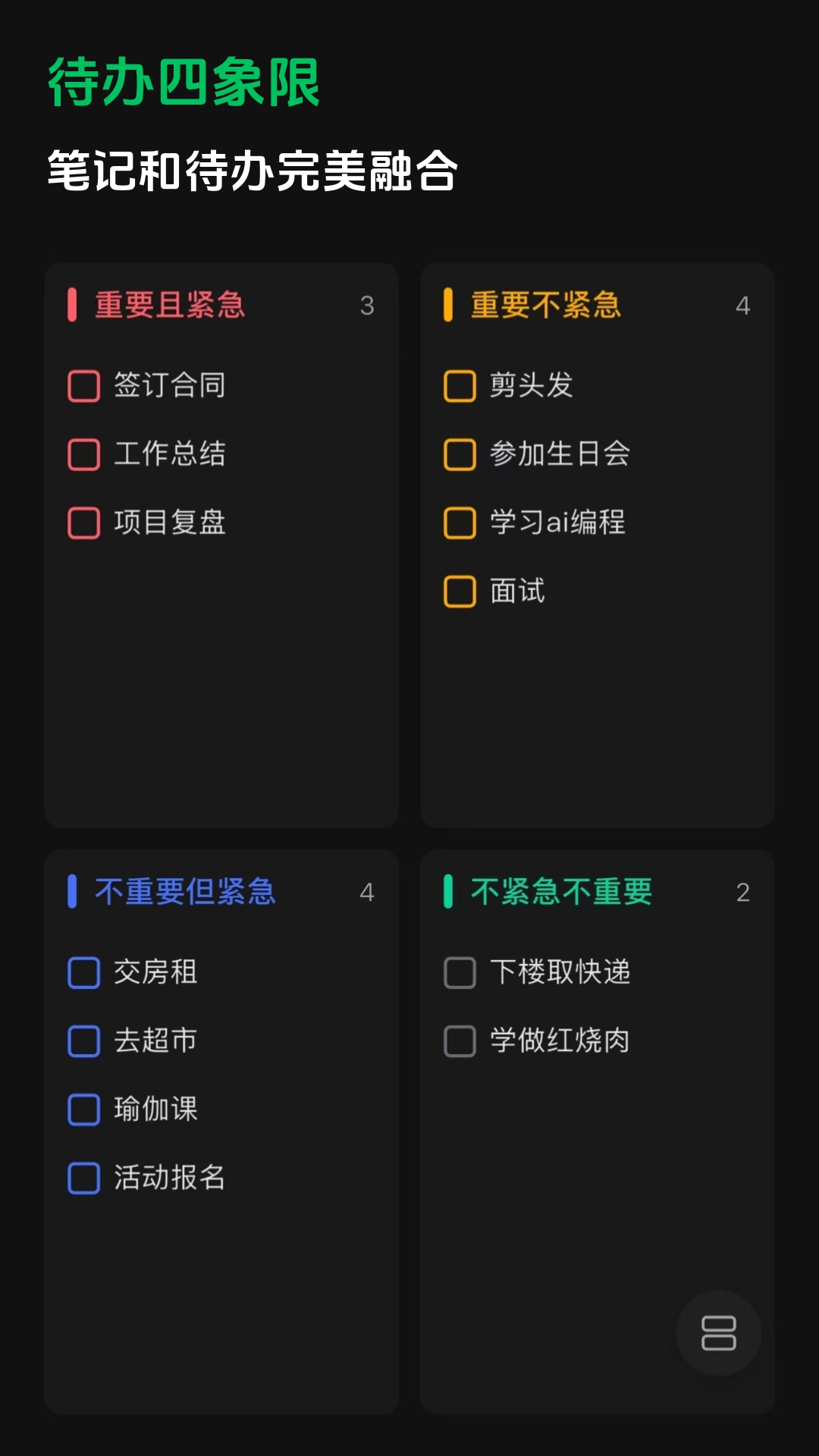Check the 下楼取快递 checkbox

[460, 973]
